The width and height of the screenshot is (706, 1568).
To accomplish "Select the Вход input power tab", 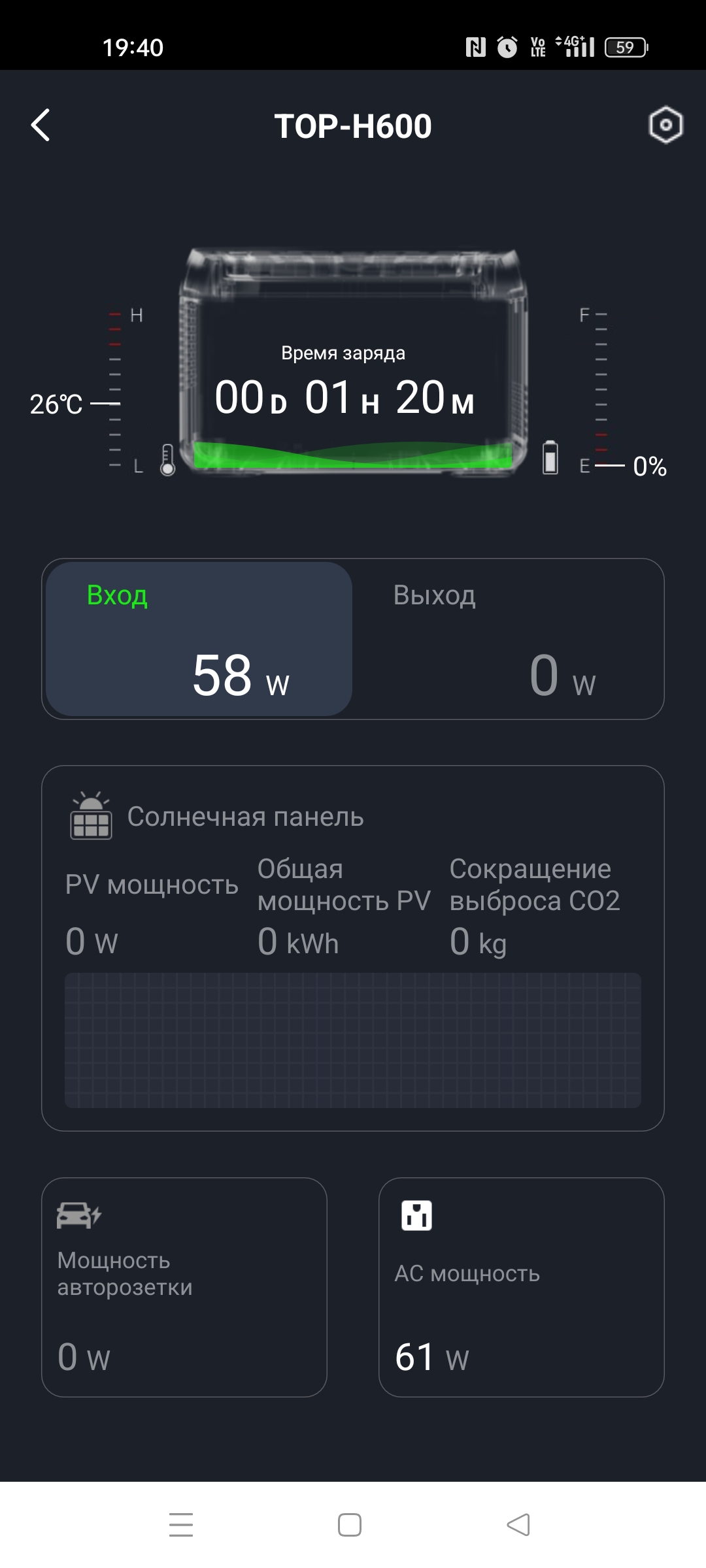I will coord(199,639).
